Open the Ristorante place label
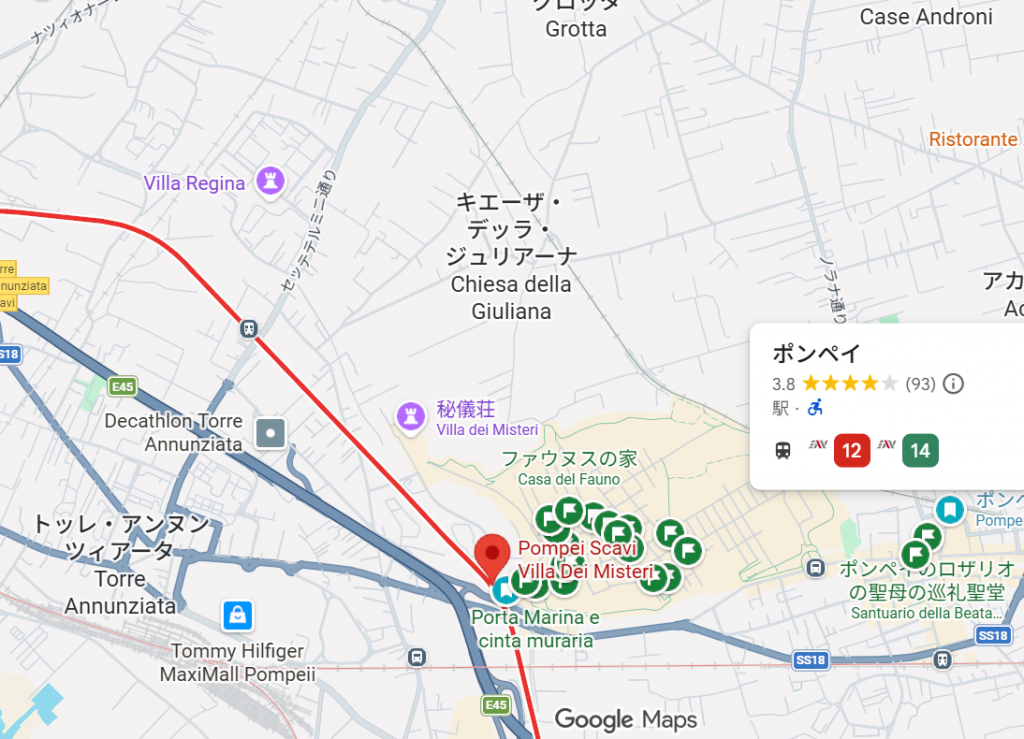 click(x=972, y=139)
